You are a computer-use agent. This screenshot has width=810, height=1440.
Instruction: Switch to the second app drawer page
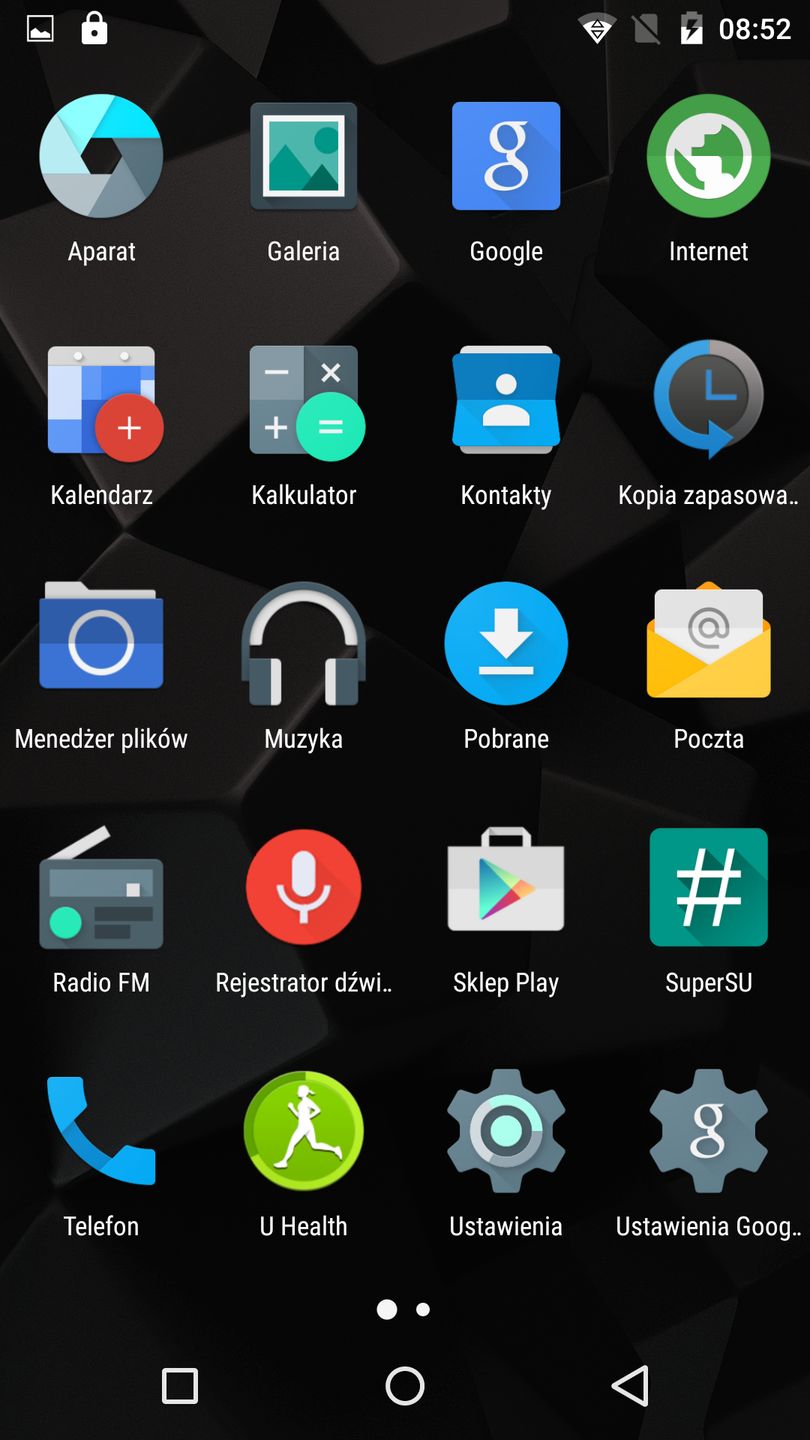pos(422,1308)
